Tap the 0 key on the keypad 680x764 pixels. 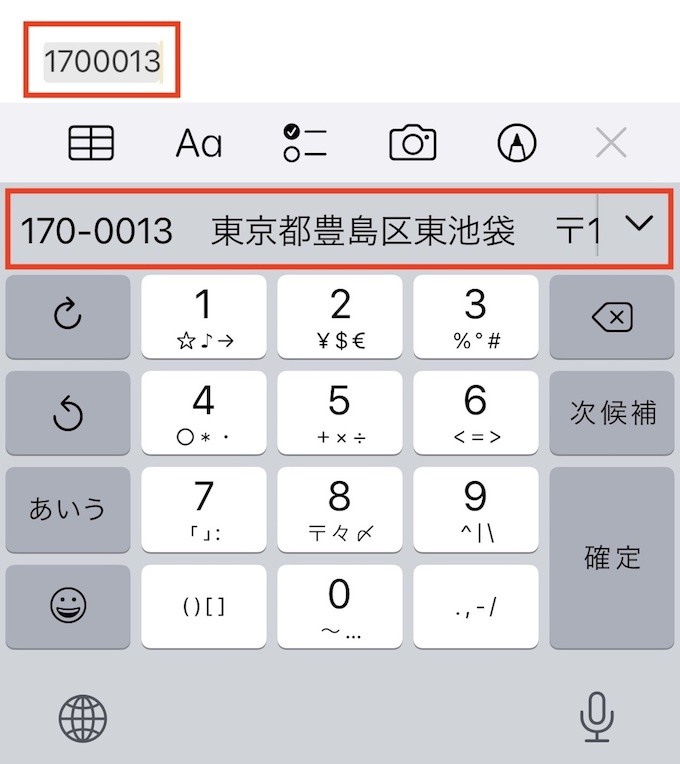click(x=339, y=605)
